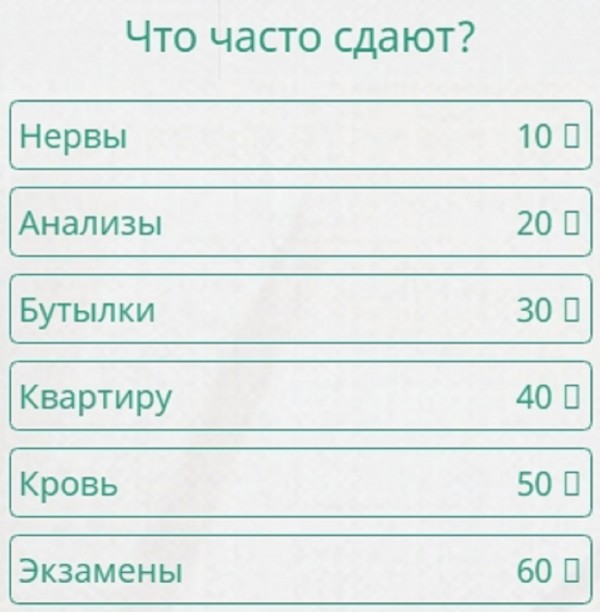The height and width of the screenshot is (612, 600).
Task: Tap the Анализы answer row
Action: click(x=300, y=222)
